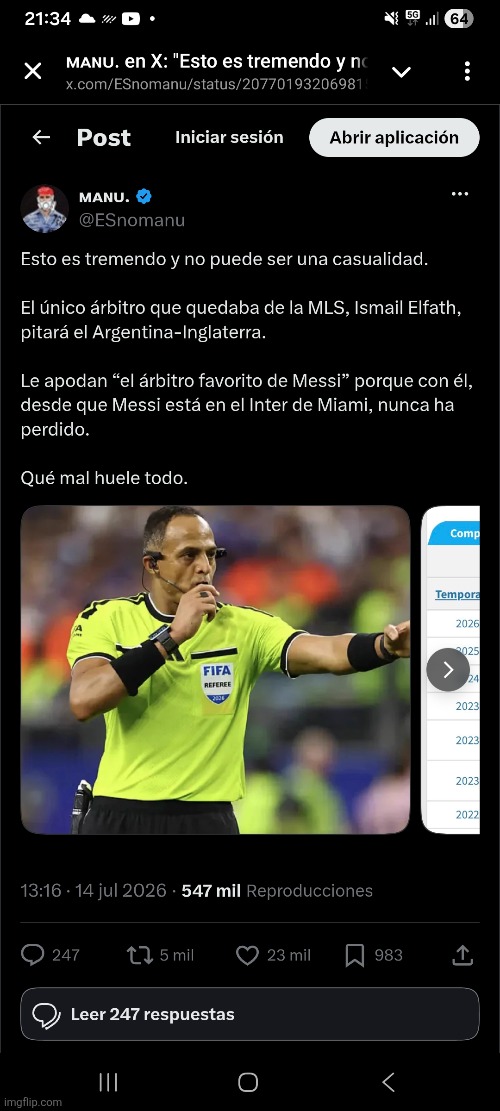Open Leer 247 respuestas
Viewport: 500px width, 1111px height.
(x=250, y=1014)
